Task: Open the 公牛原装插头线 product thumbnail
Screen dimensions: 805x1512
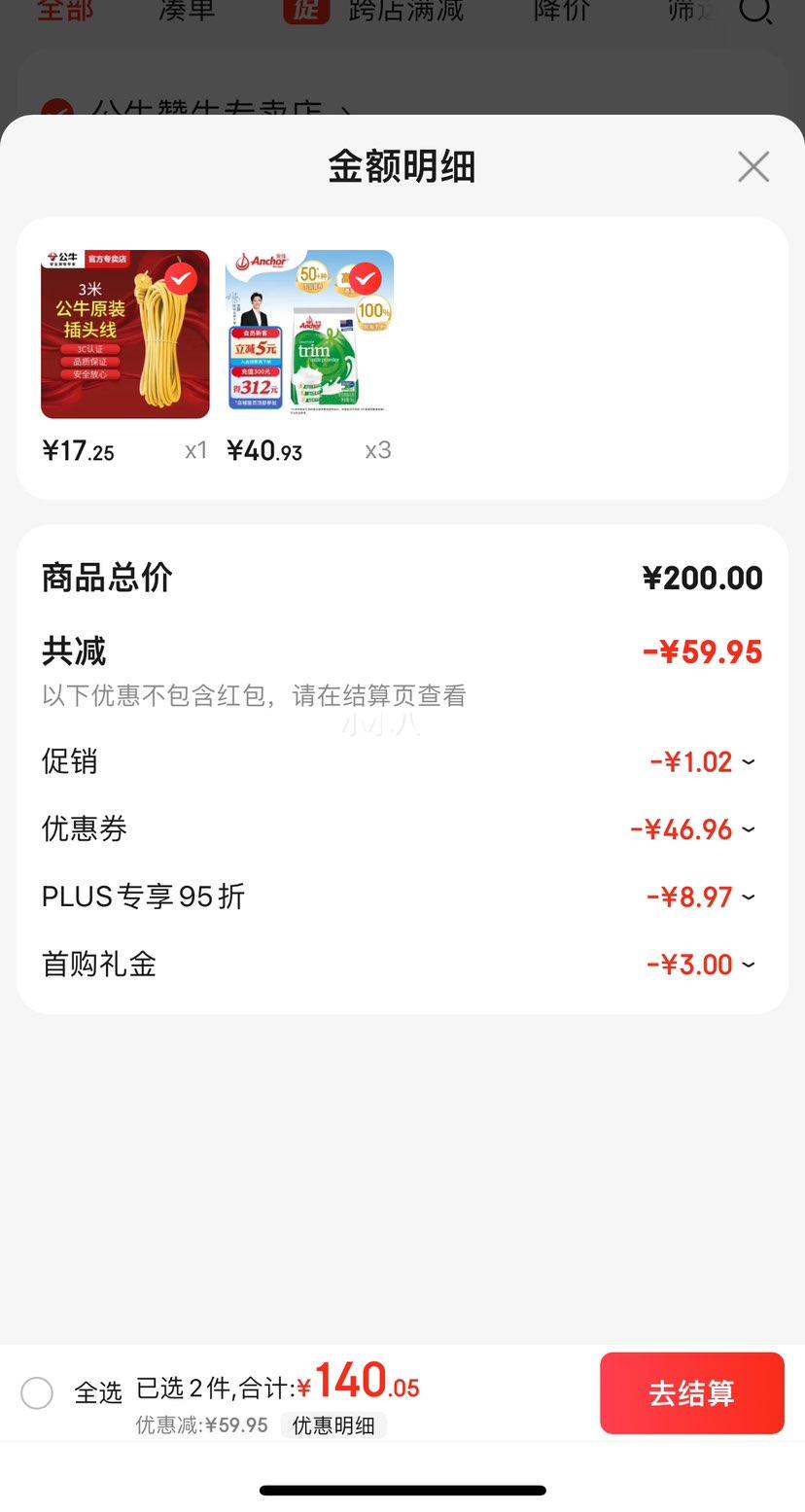Action: (x=125, y=334)
